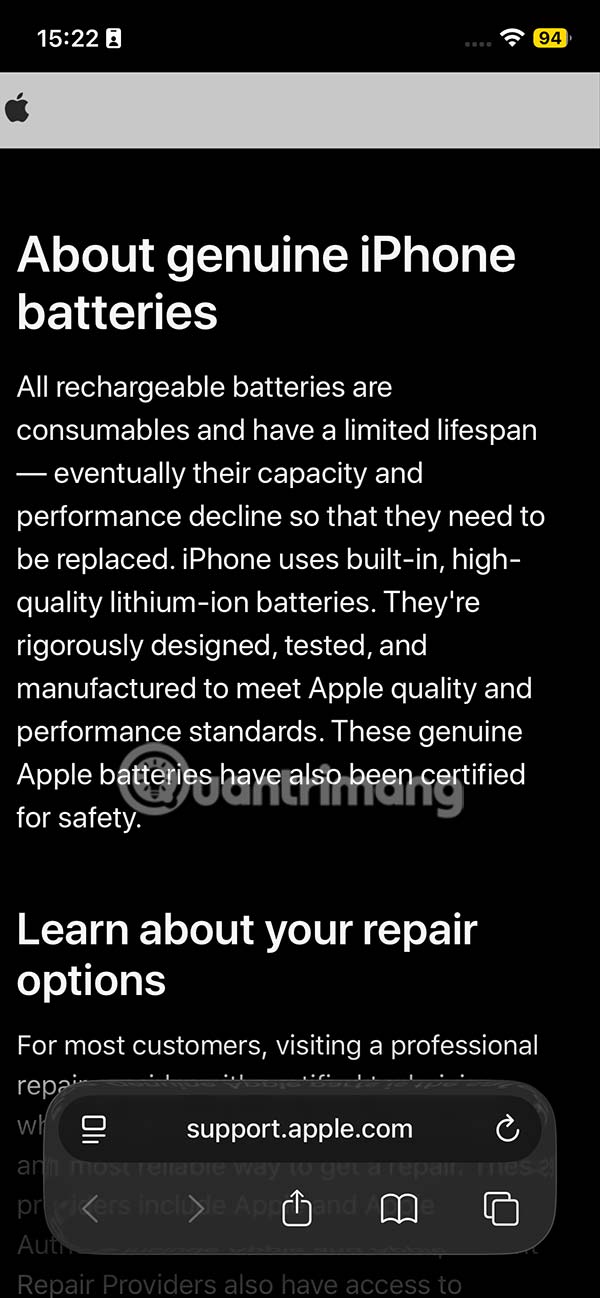Open the bookmarks book icon
Image resolution: width=600 pixels, height=1298 pixels.
tap(399, 1210)
